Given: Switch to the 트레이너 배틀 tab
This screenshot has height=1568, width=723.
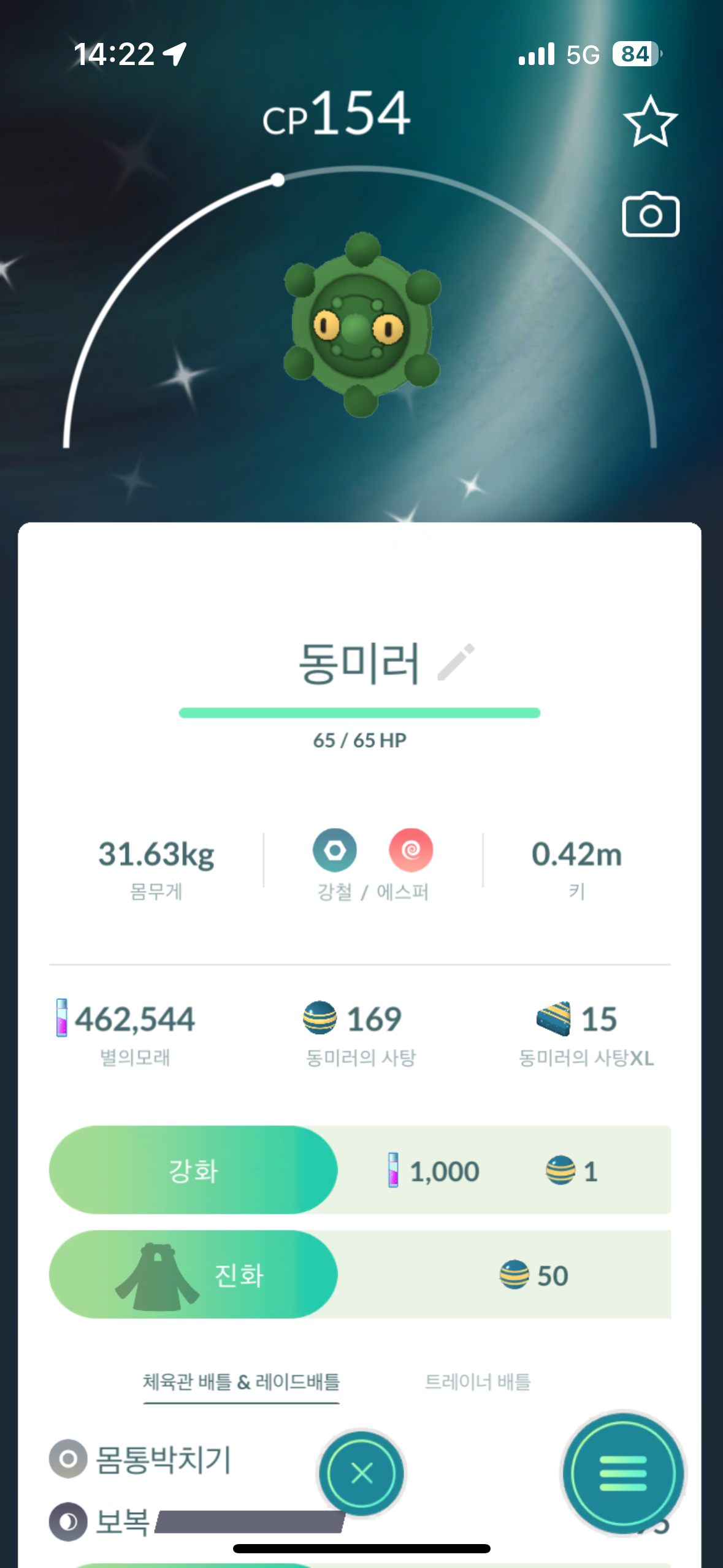Looking at the screenshot, I should [x=477, y=1382].
